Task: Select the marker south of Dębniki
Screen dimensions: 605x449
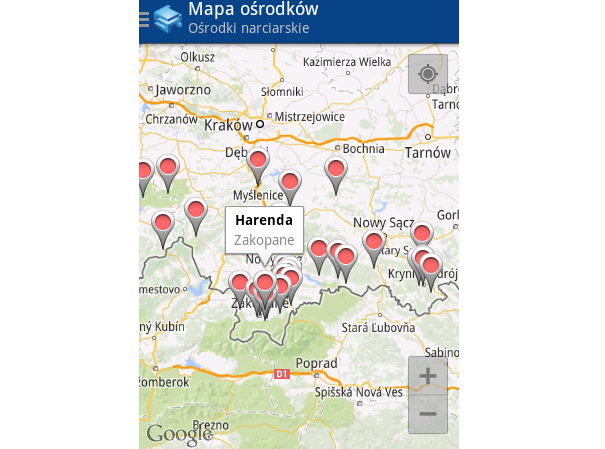Action: point(258,161)
